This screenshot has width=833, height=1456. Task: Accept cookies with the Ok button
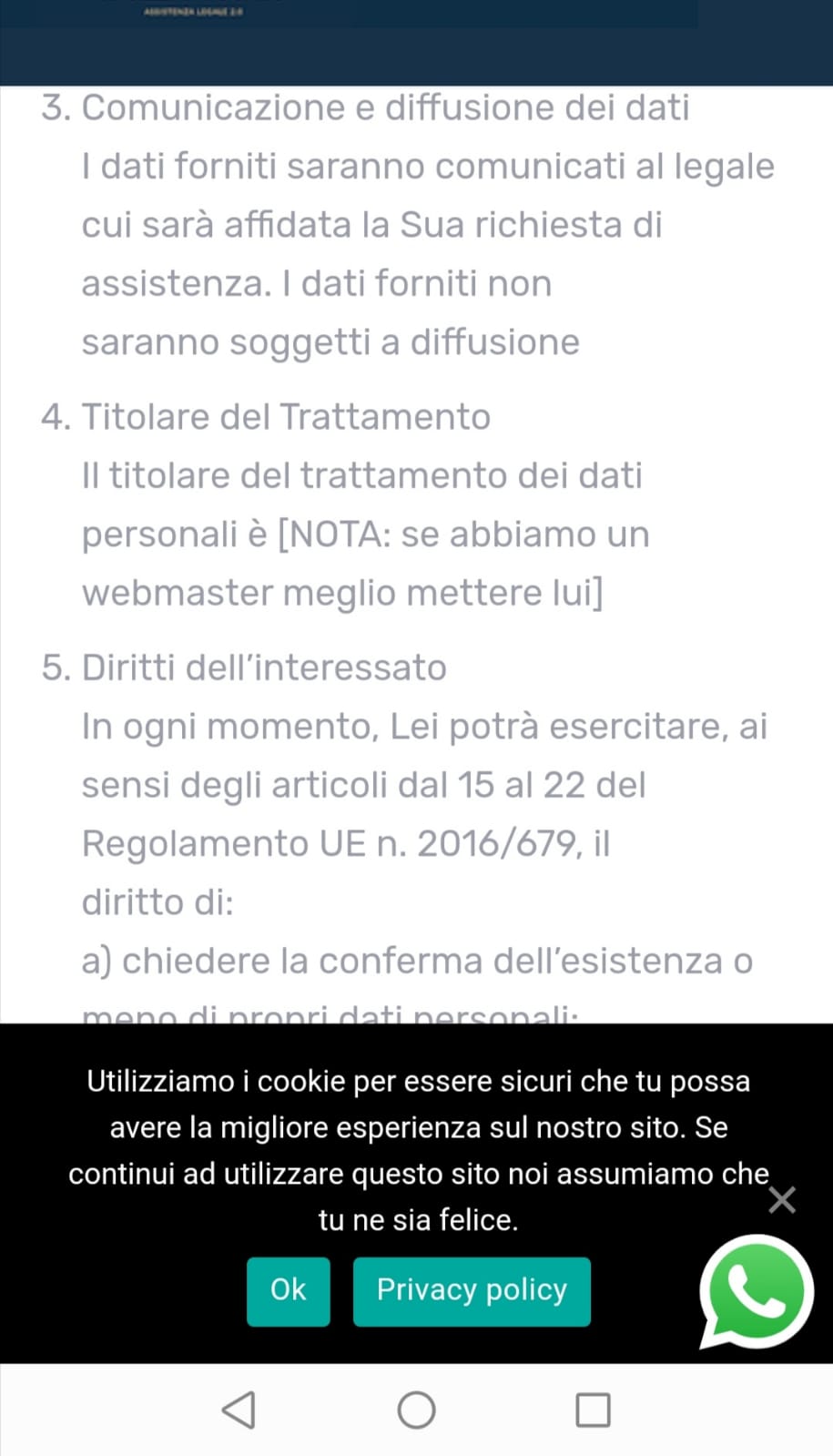288,1290
